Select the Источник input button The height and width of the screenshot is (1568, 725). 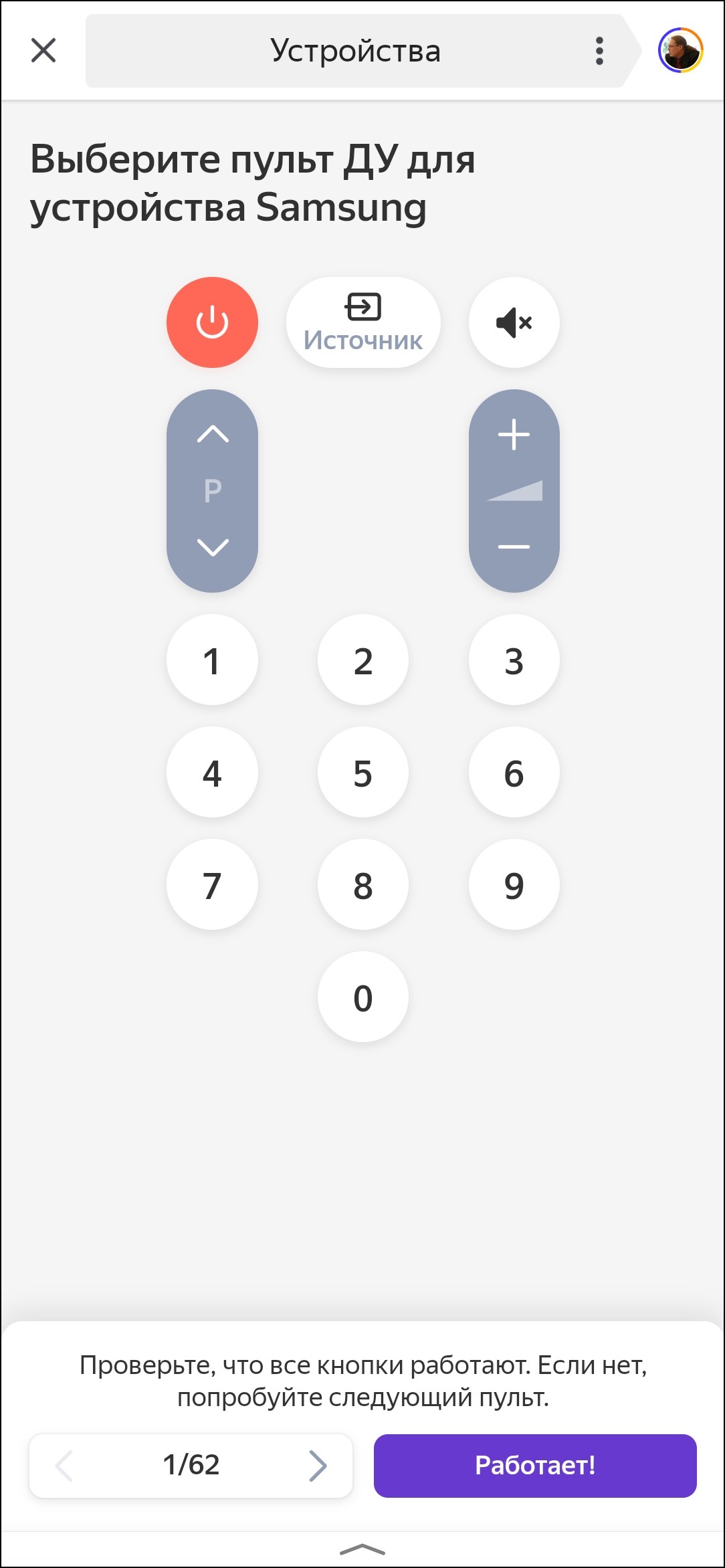pos(363,322)
